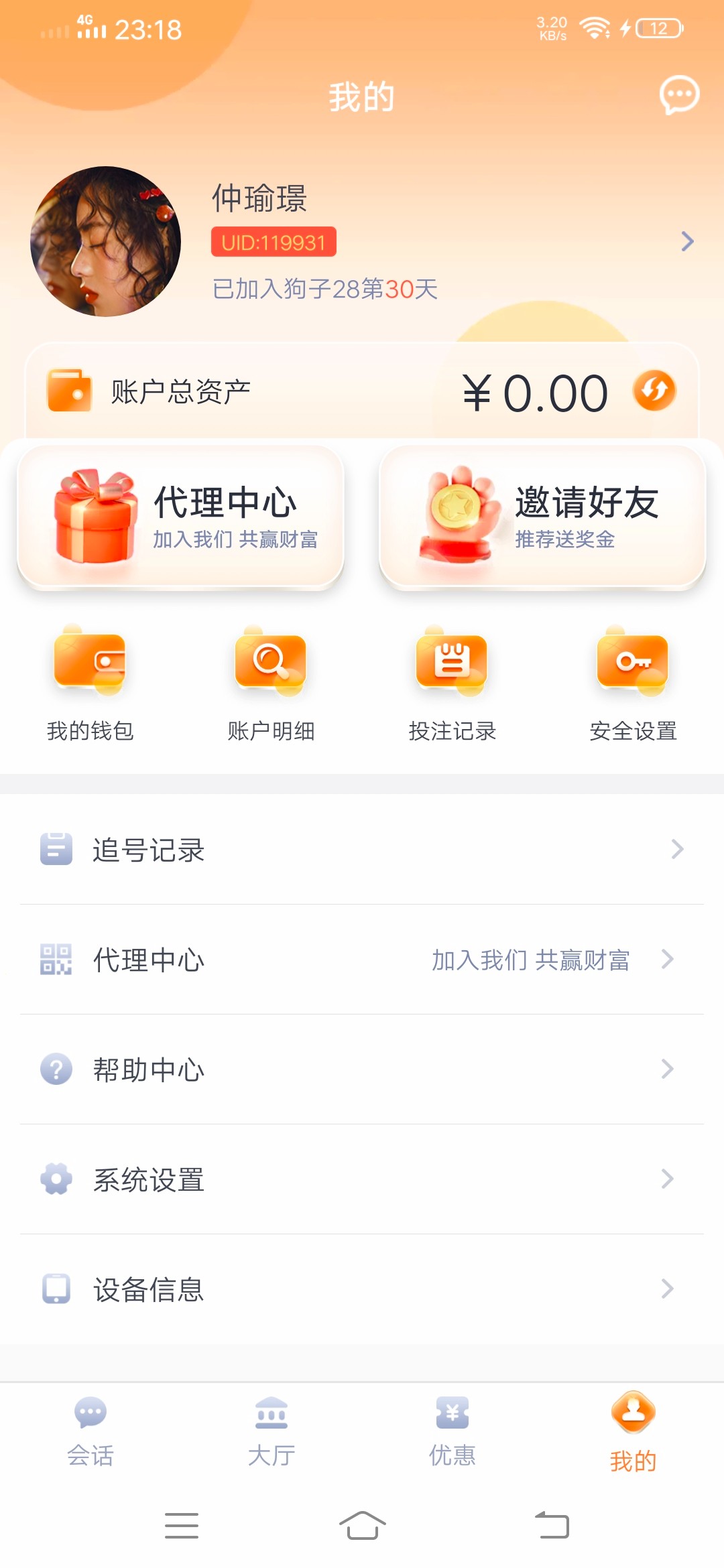The width and height of the screenshot is (724, 1568).
Task: Open 设备信息 device information row
Action: tap(362, 1289)
